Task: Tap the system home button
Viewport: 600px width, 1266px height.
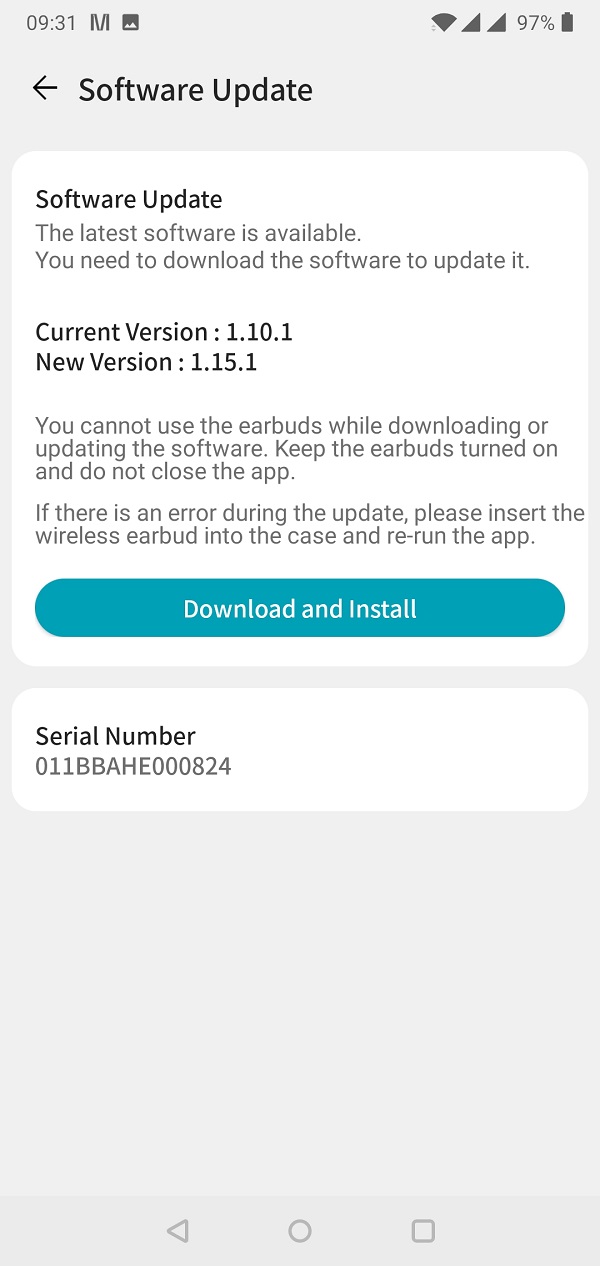Action: pos(300,1231)
